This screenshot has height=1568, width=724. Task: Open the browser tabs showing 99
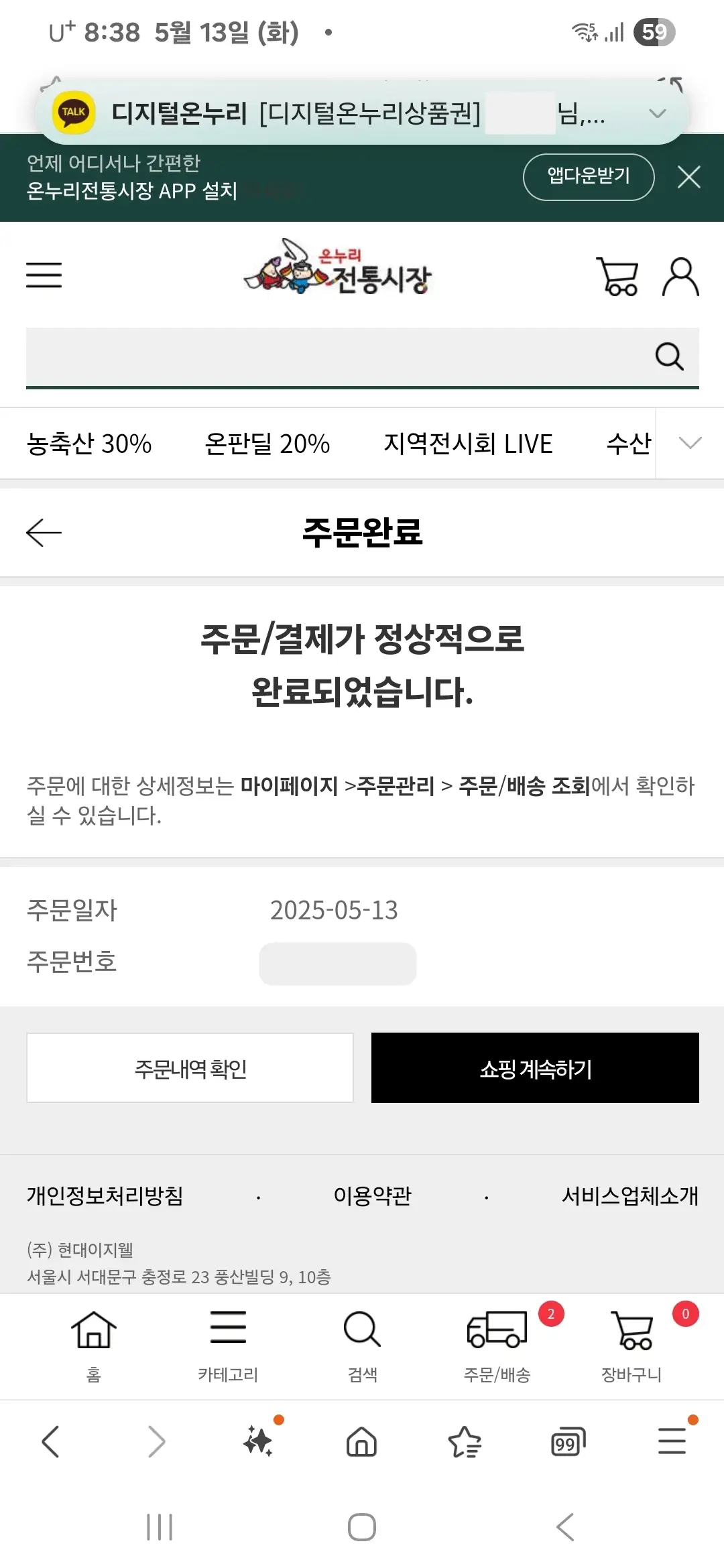pos(566,1445)
